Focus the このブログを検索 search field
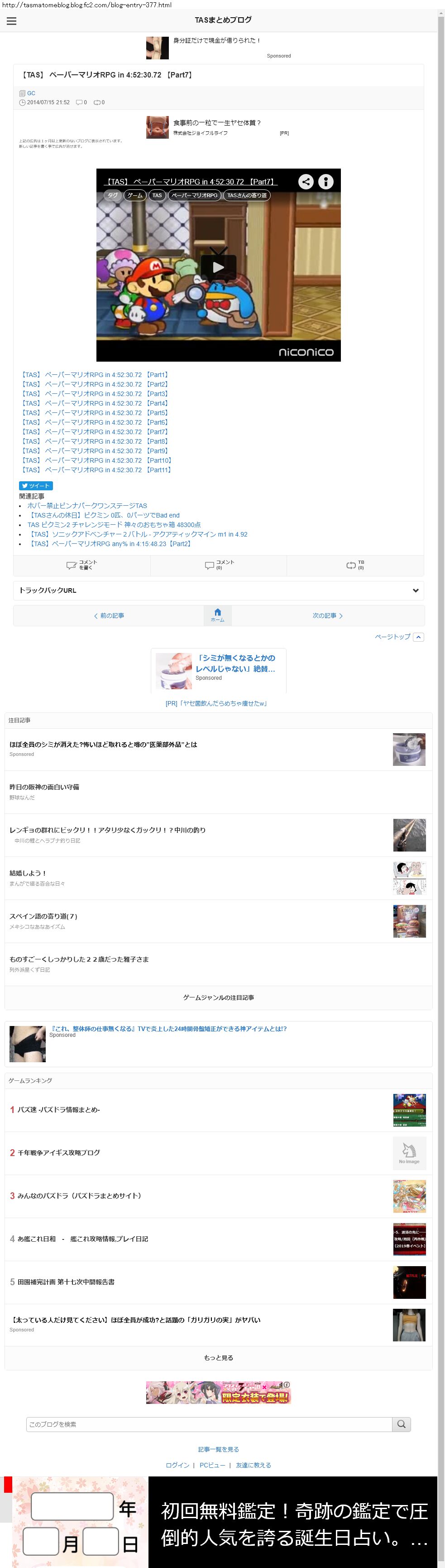Viewport: 445px width, 1568px height. 209,1424
